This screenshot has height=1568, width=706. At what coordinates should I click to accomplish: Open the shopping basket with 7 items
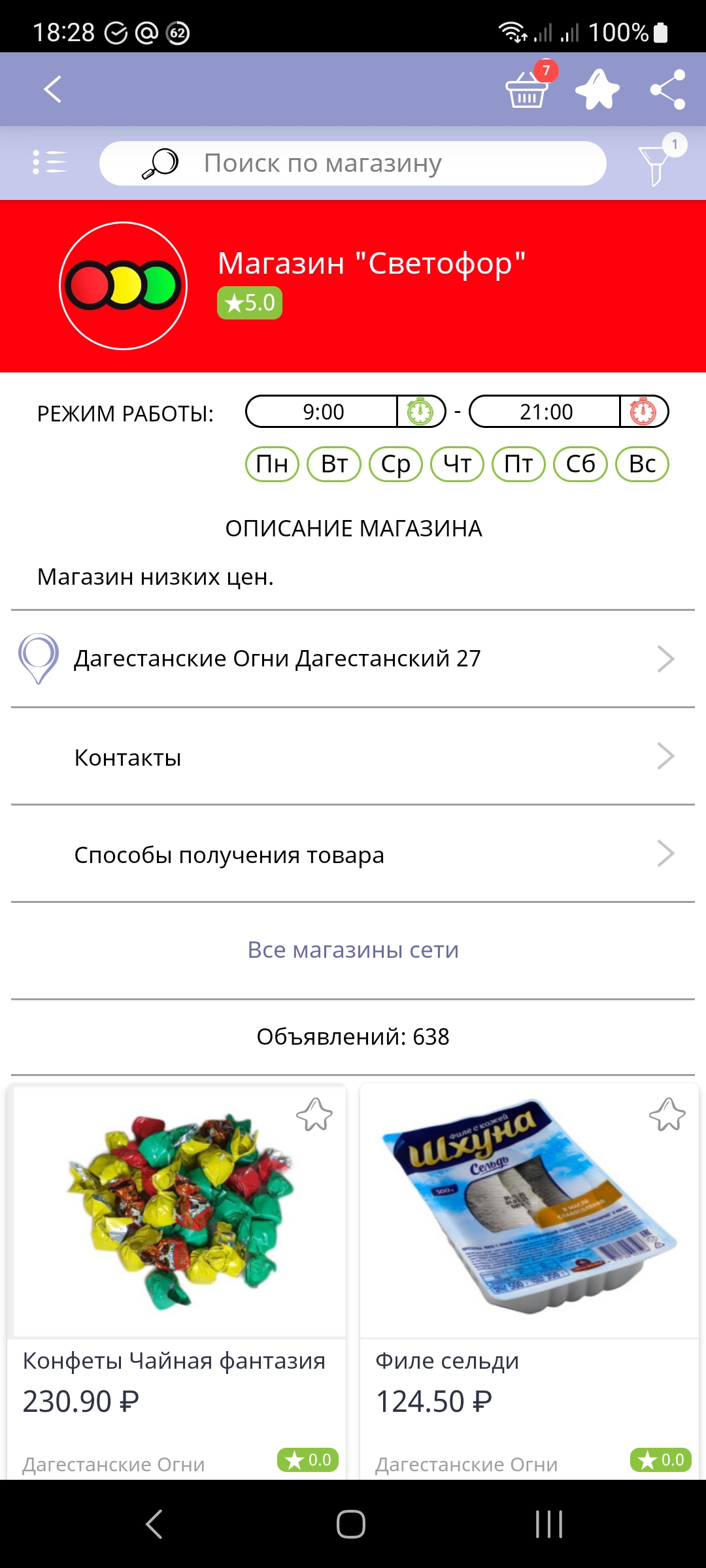(528, 89)
